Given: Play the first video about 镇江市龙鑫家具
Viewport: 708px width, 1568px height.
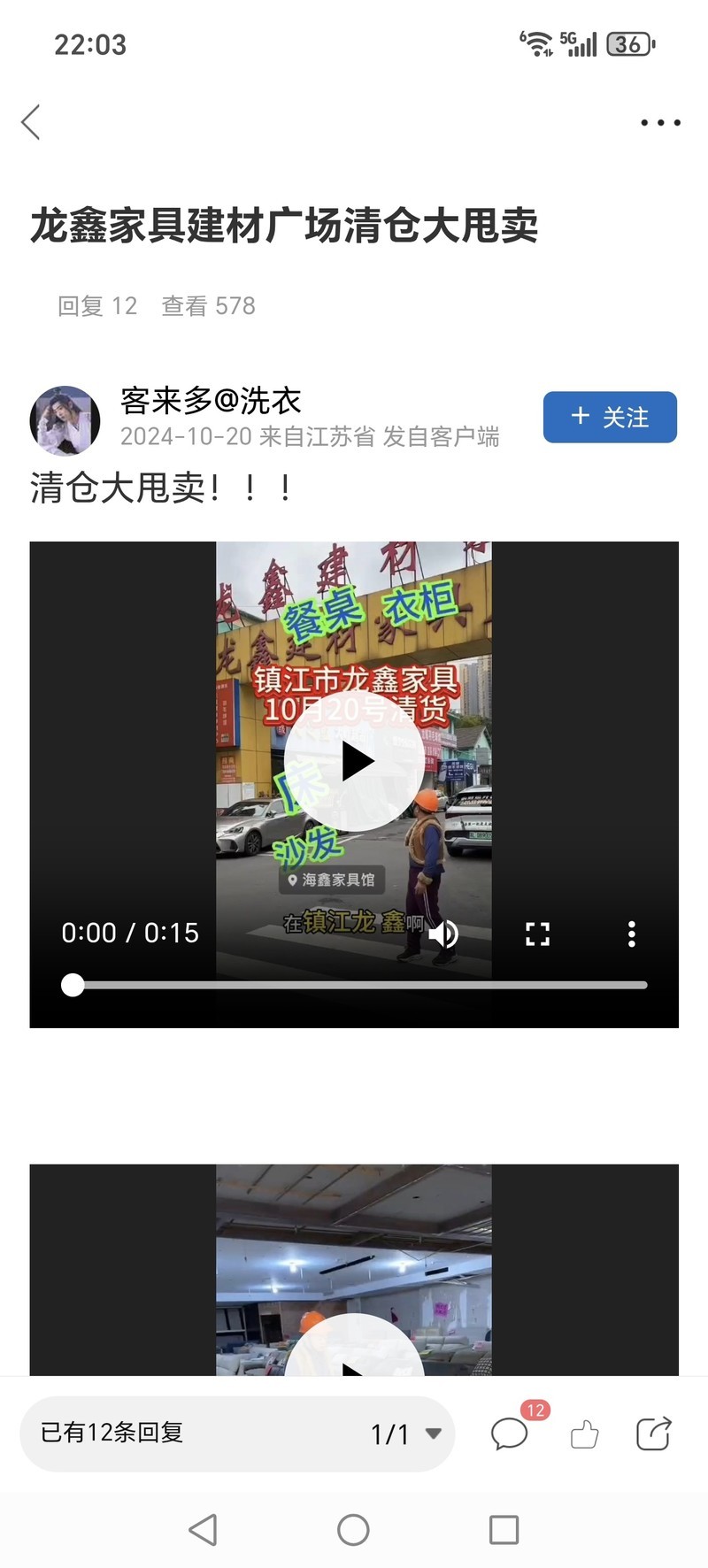Looking at the screenshot, I should (354, 761).
